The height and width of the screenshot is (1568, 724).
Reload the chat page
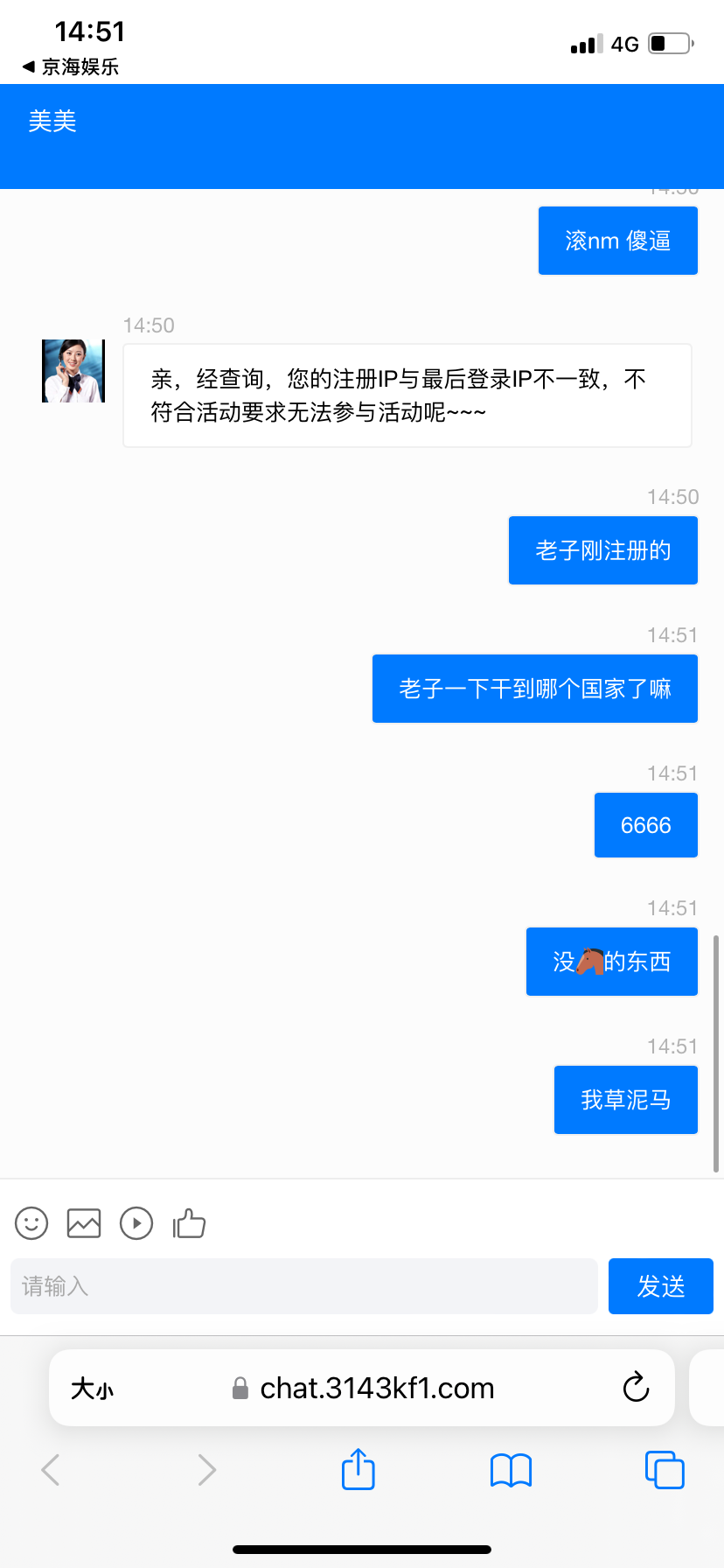click(x=636, y=1388)
